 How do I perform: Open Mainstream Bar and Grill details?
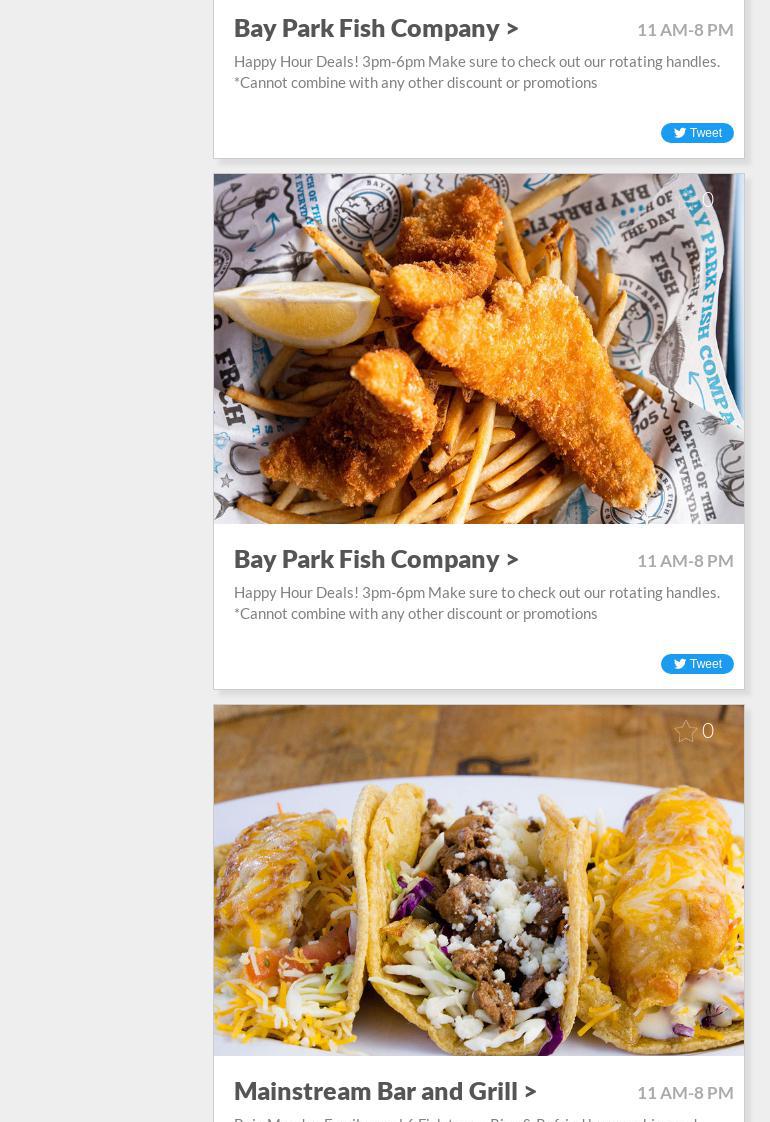click(x=385, y=1090)
